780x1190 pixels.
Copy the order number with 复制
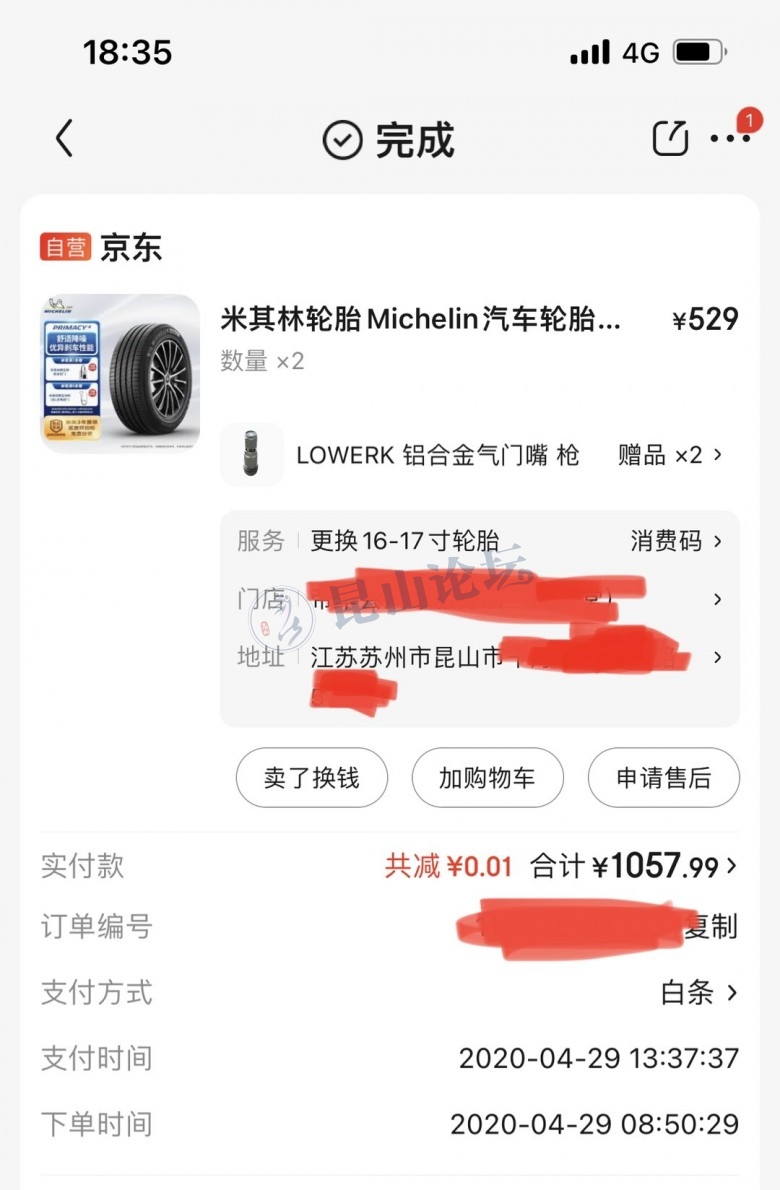pyautogui.click(x=712, y=927)
